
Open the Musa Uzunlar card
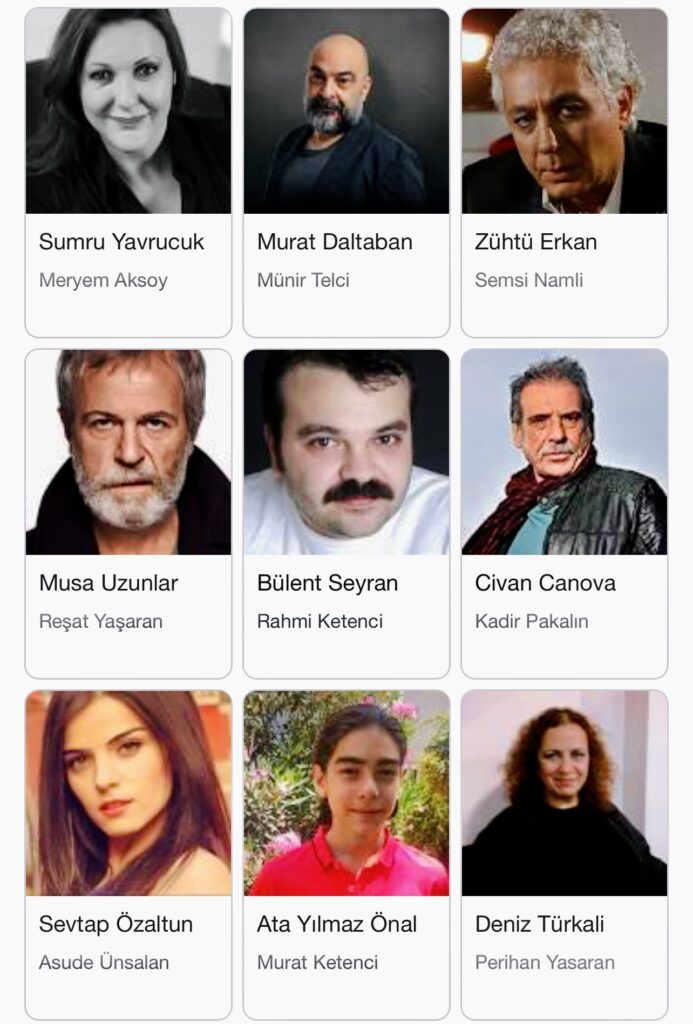[x=128, y=513]
